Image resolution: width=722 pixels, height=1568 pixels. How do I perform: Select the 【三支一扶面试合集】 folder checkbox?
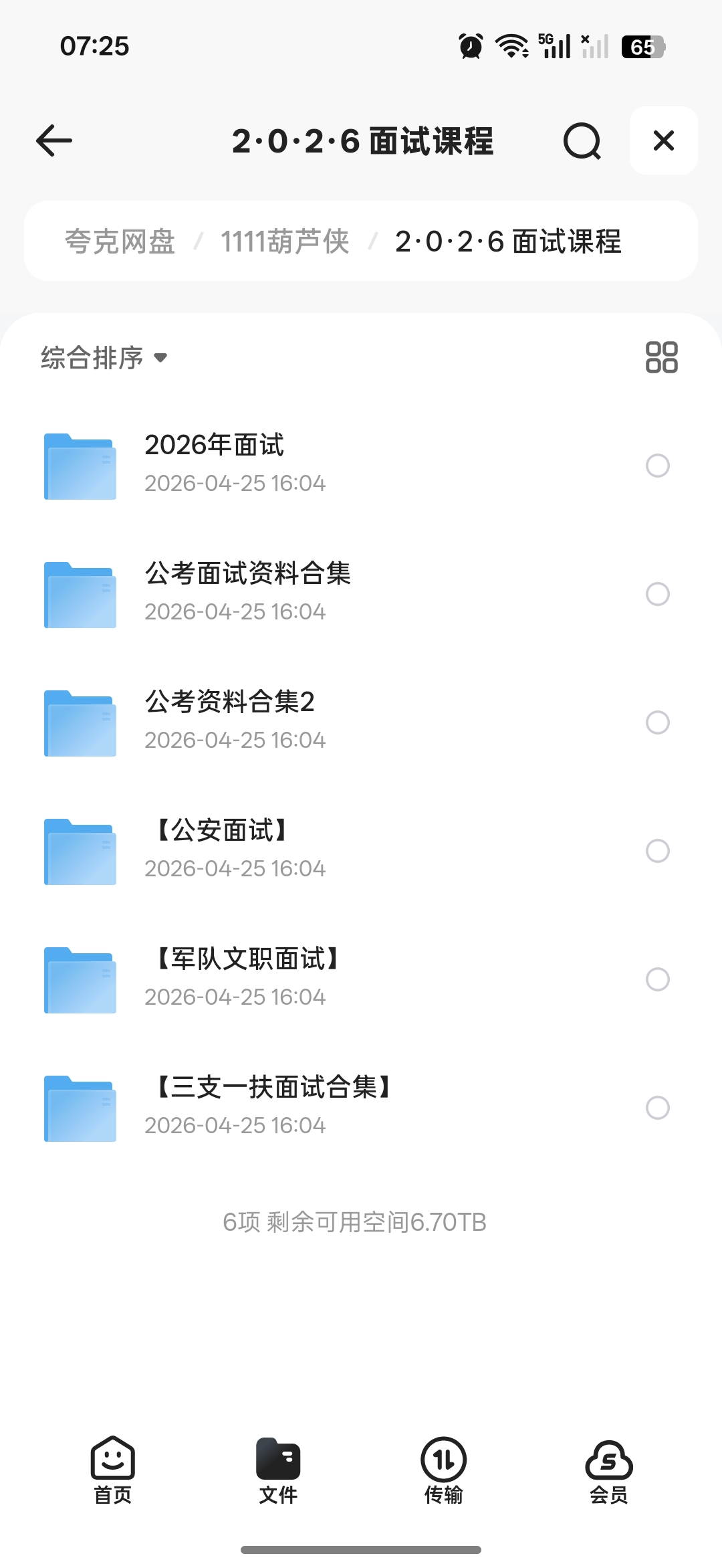[x=658, y=1109]
